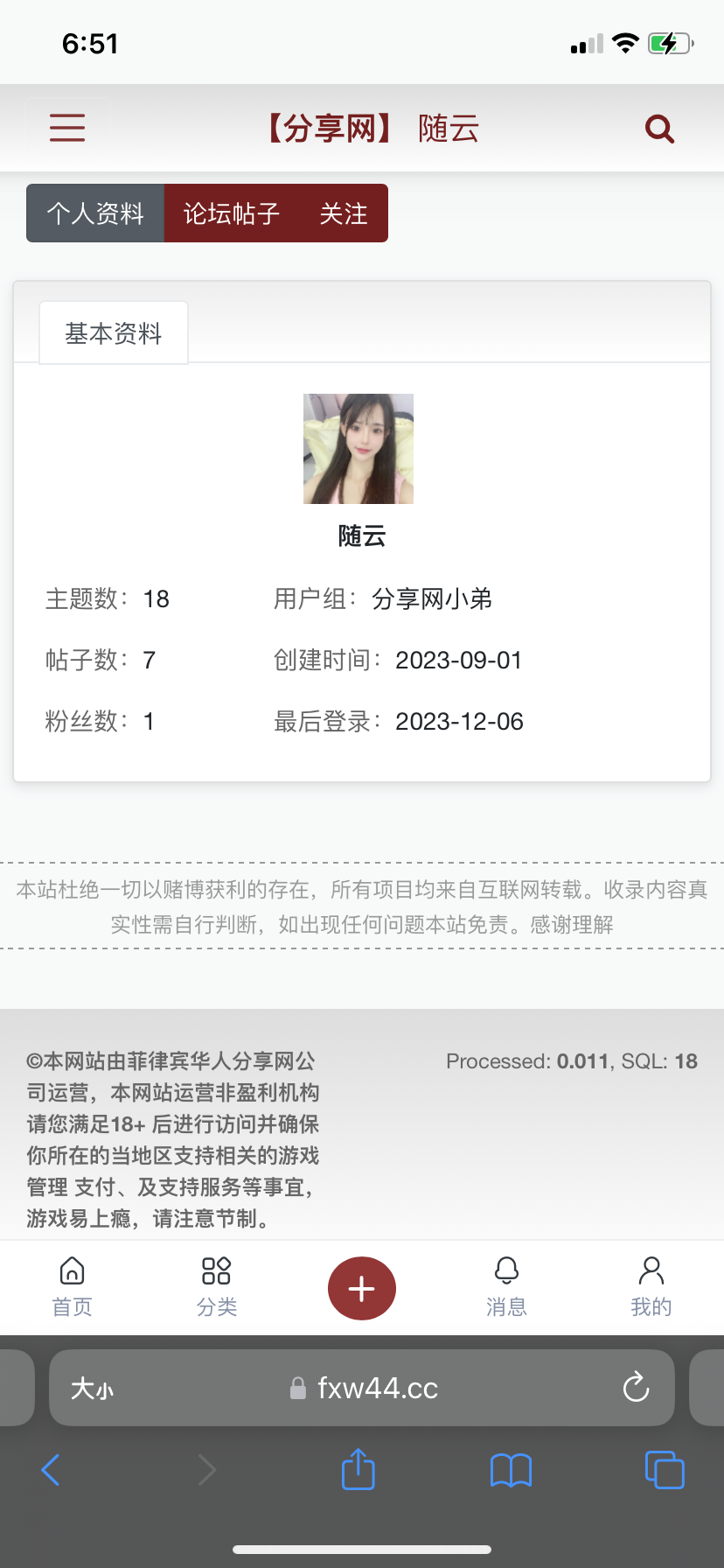Viewport: 724px width, 1568px height.
Task: Go back in Safari
Action: (x=51, y=1470)
